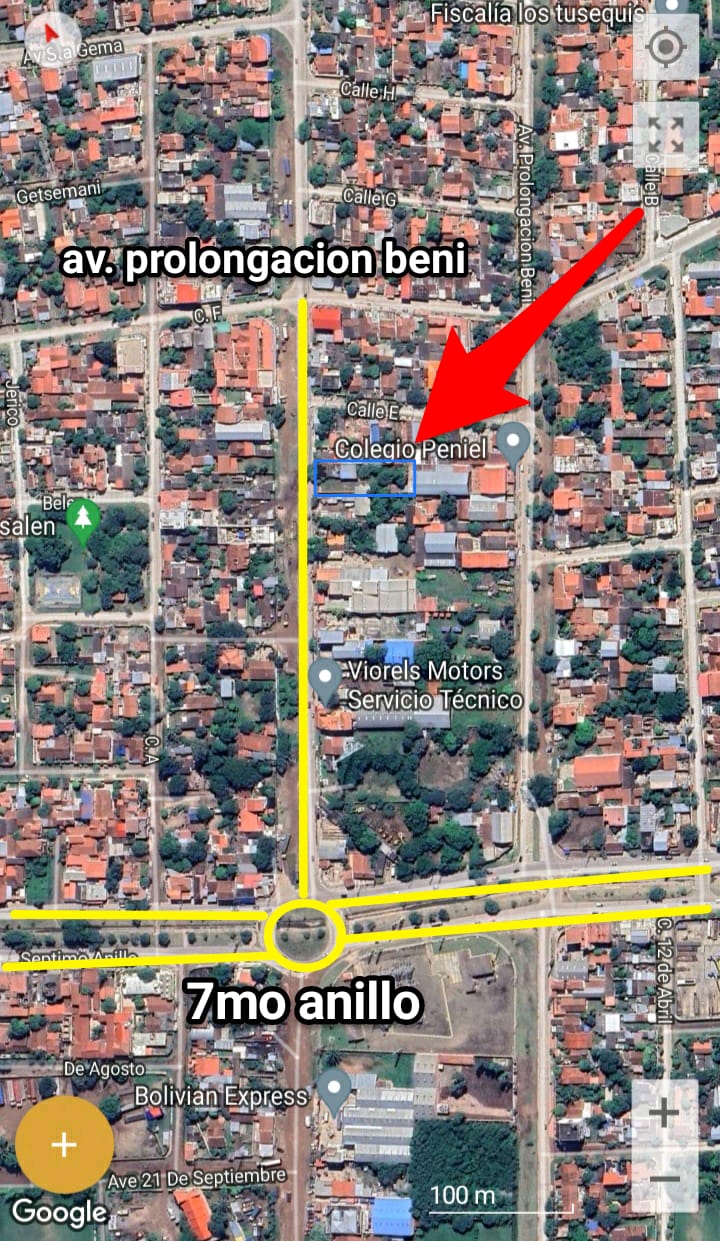This screenshot has width=720, height=1241.
Task: Center the map on my location
Action: (x=666, y=47)
